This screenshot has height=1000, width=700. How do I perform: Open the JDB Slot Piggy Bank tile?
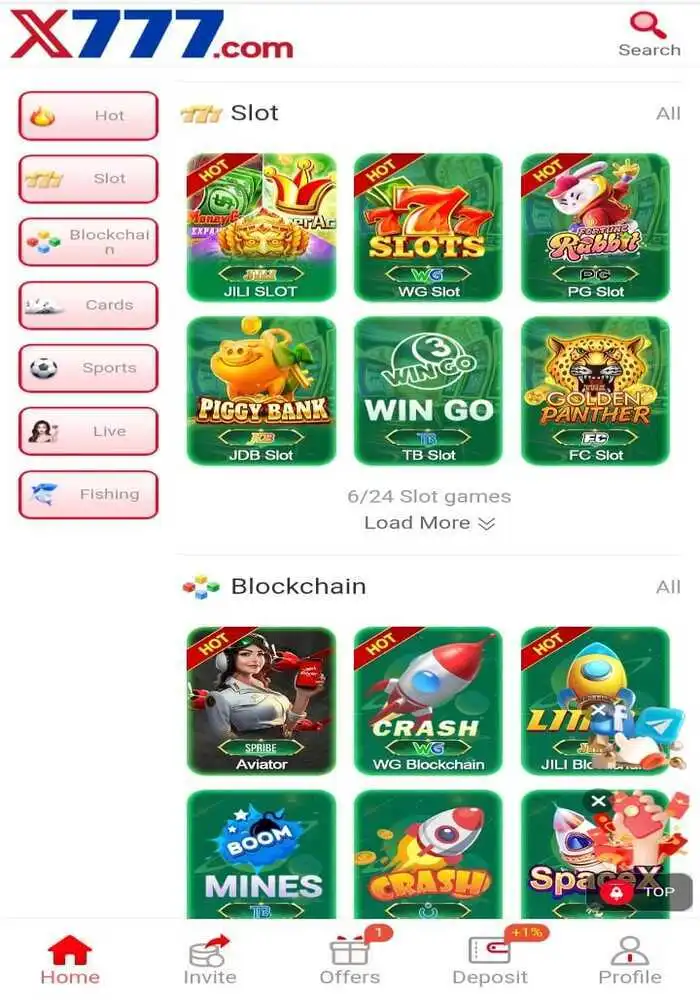tap(261, 391)
